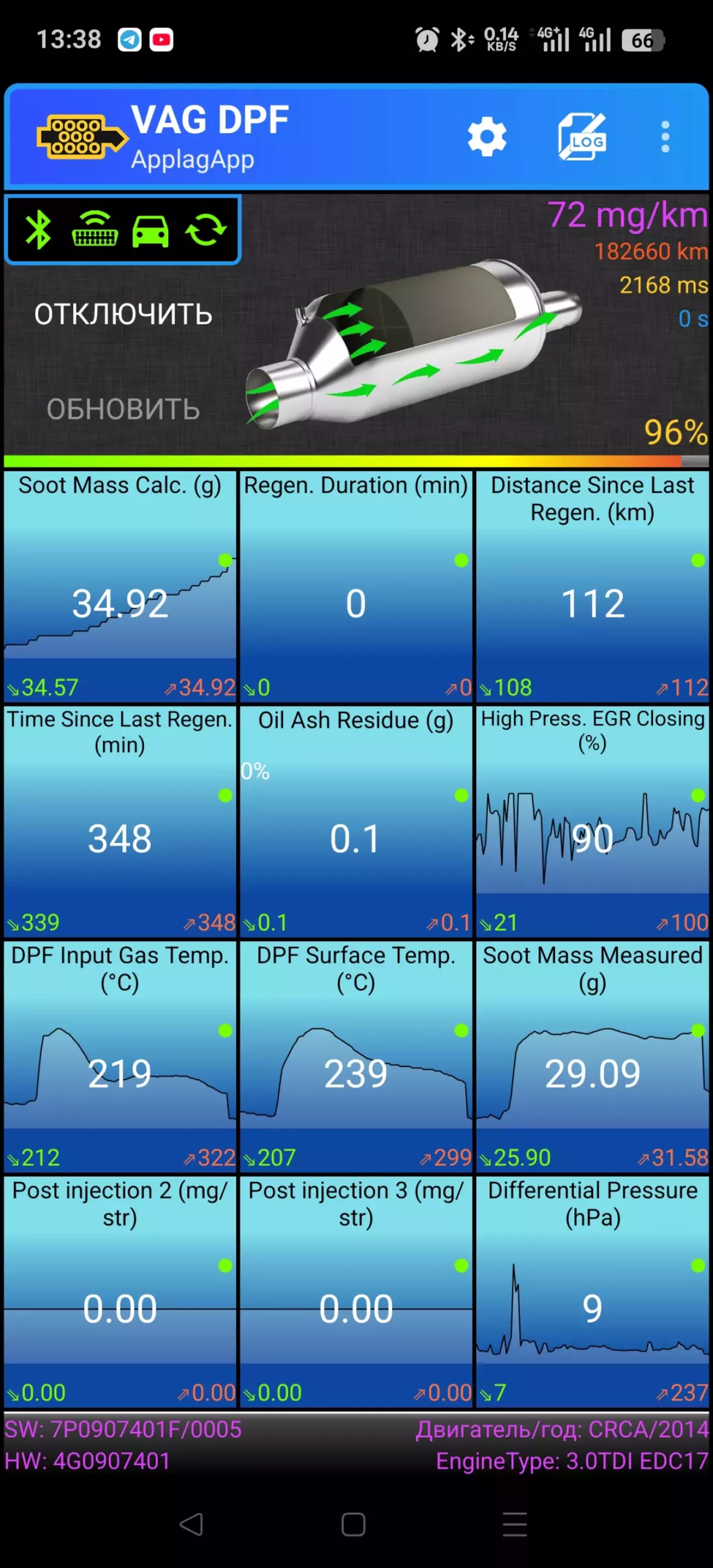Open the Soot Mass Measured tile

593,1057
